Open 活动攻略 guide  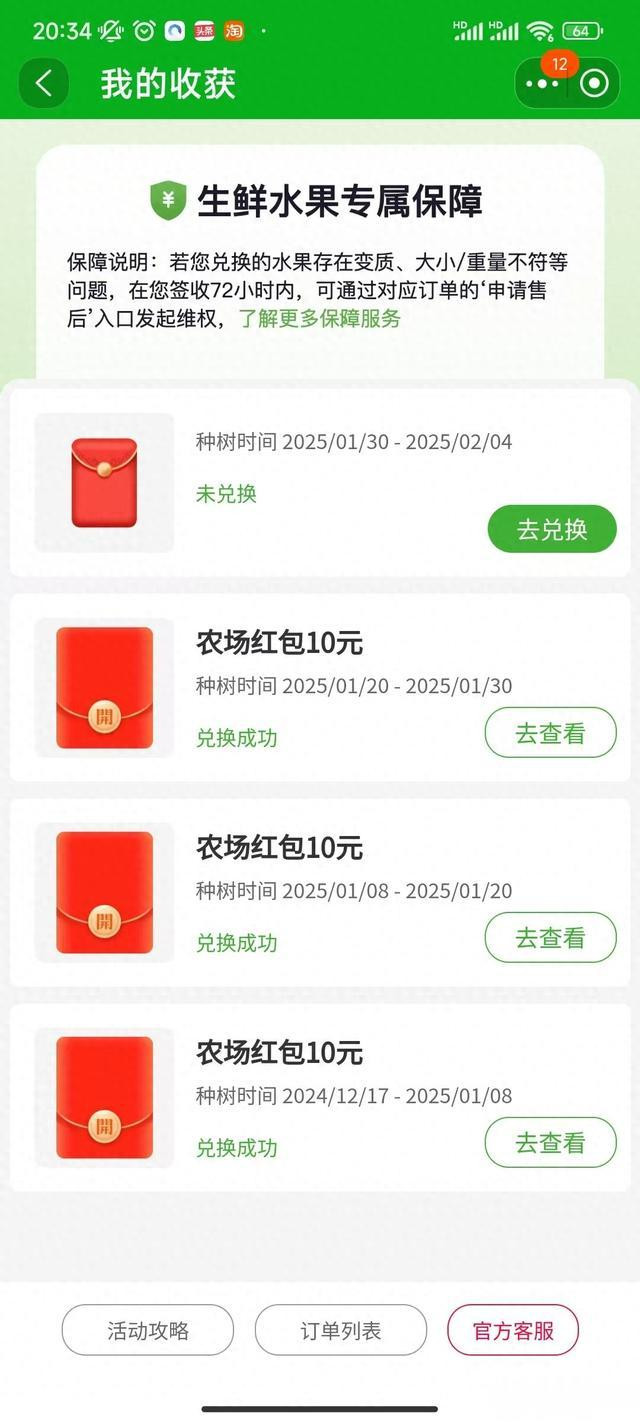tap(148, 1331)
